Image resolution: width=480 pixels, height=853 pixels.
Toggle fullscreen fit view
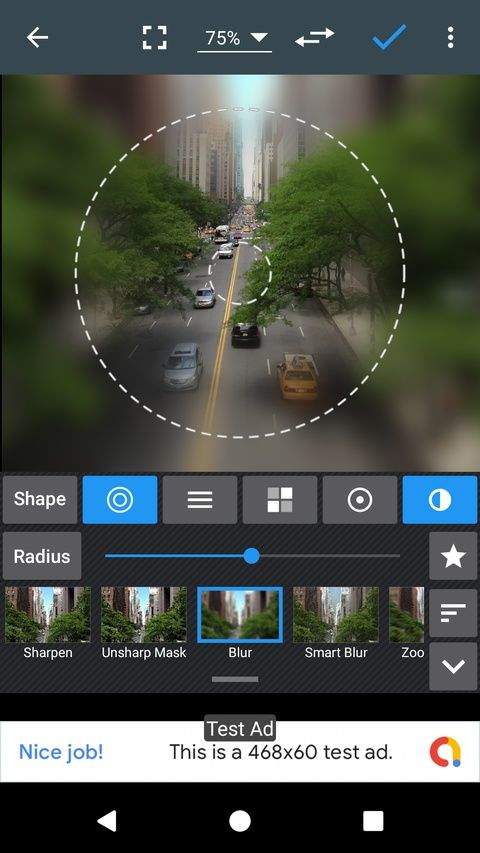pyautogui.click(x=154, y=38)
